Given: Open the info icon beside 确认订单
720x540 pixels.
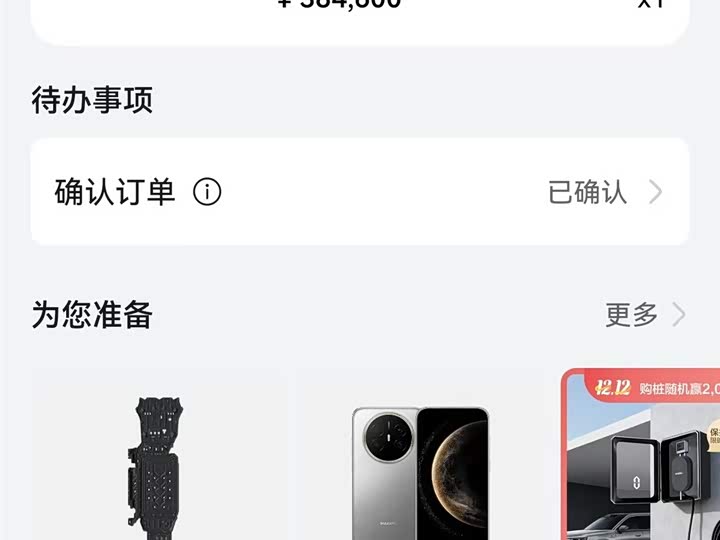Looking at the screenshot, I should point(207,191).
